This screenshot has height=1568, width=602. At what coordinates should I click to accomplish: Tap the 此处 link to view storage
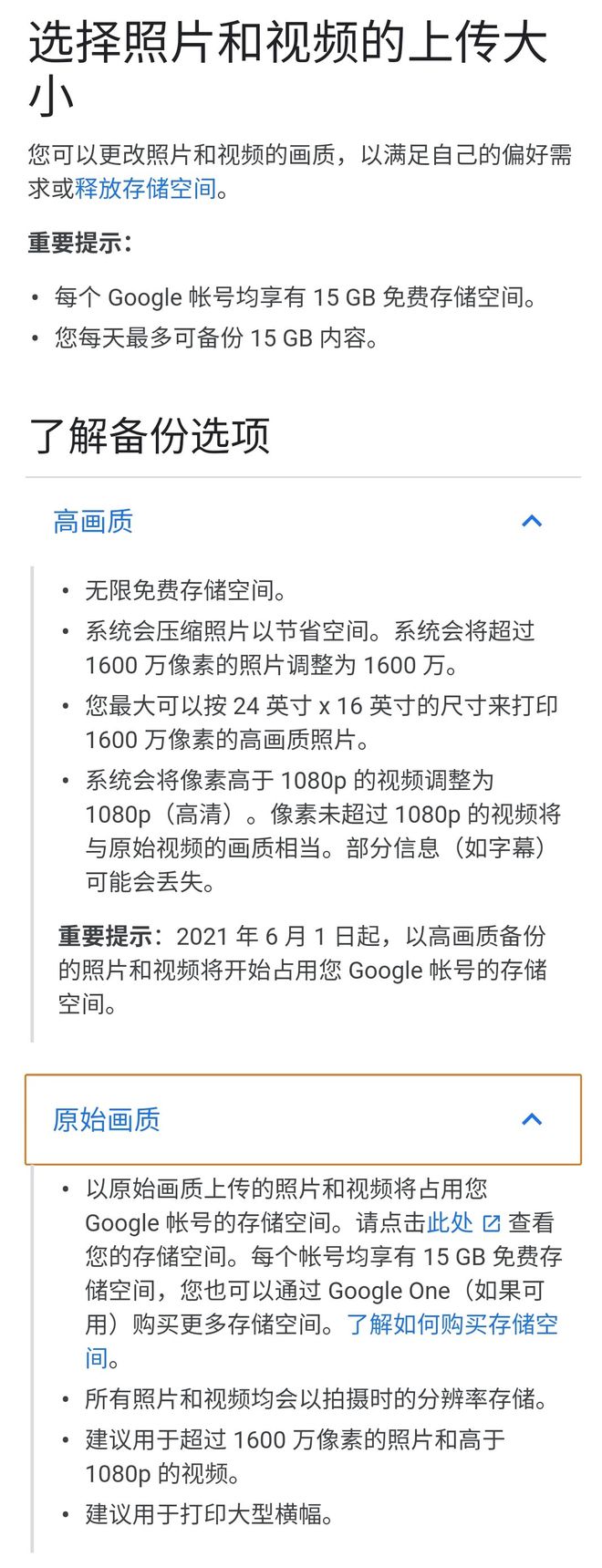(451, 1223)
